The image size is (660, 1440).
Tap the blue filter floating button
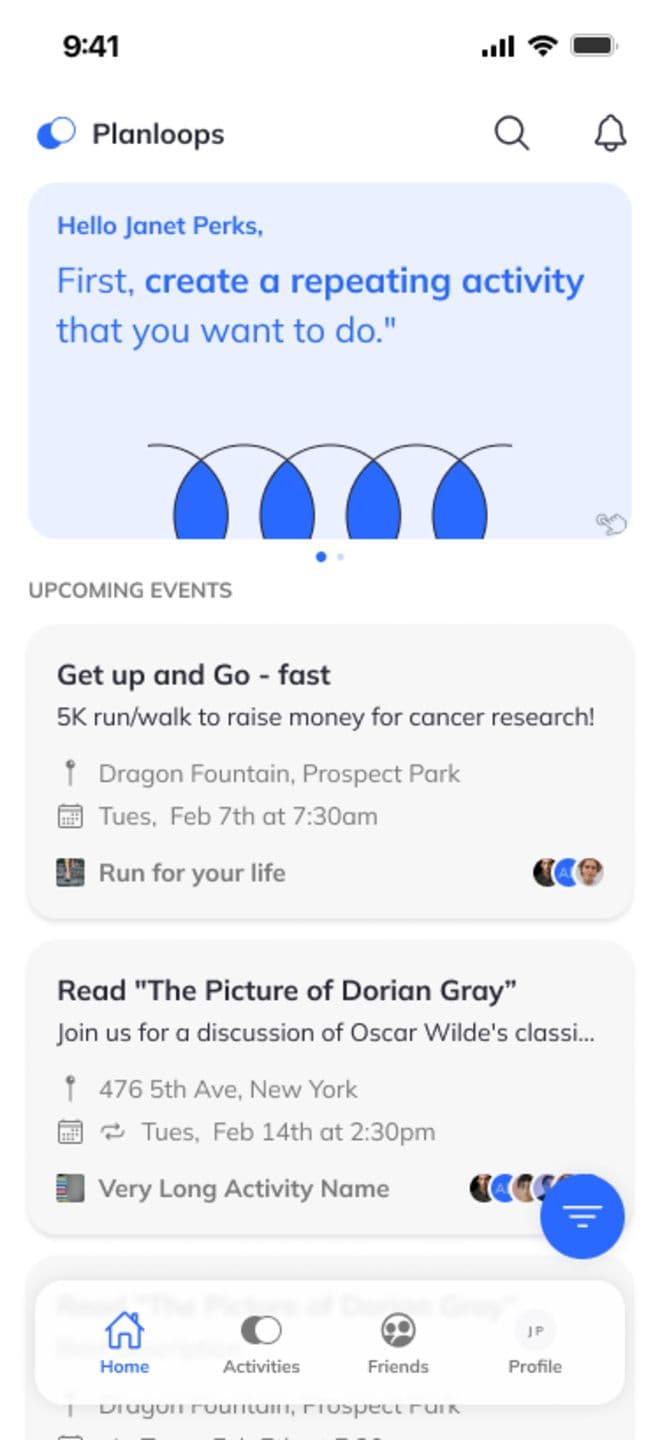click(x=582, y=1216)
